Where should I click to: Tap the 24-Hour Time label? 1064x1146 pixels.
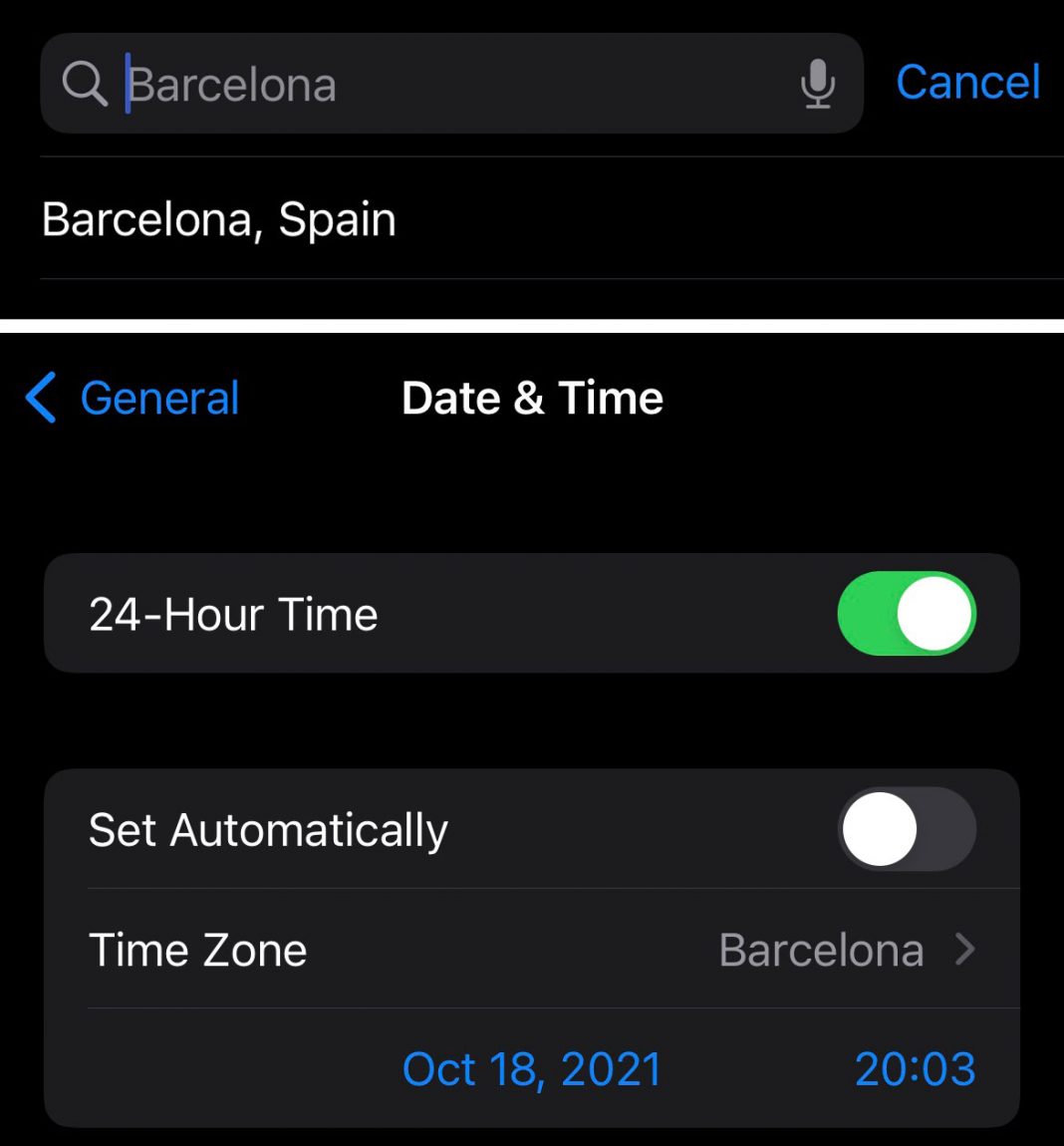click(x=233, y=613)
